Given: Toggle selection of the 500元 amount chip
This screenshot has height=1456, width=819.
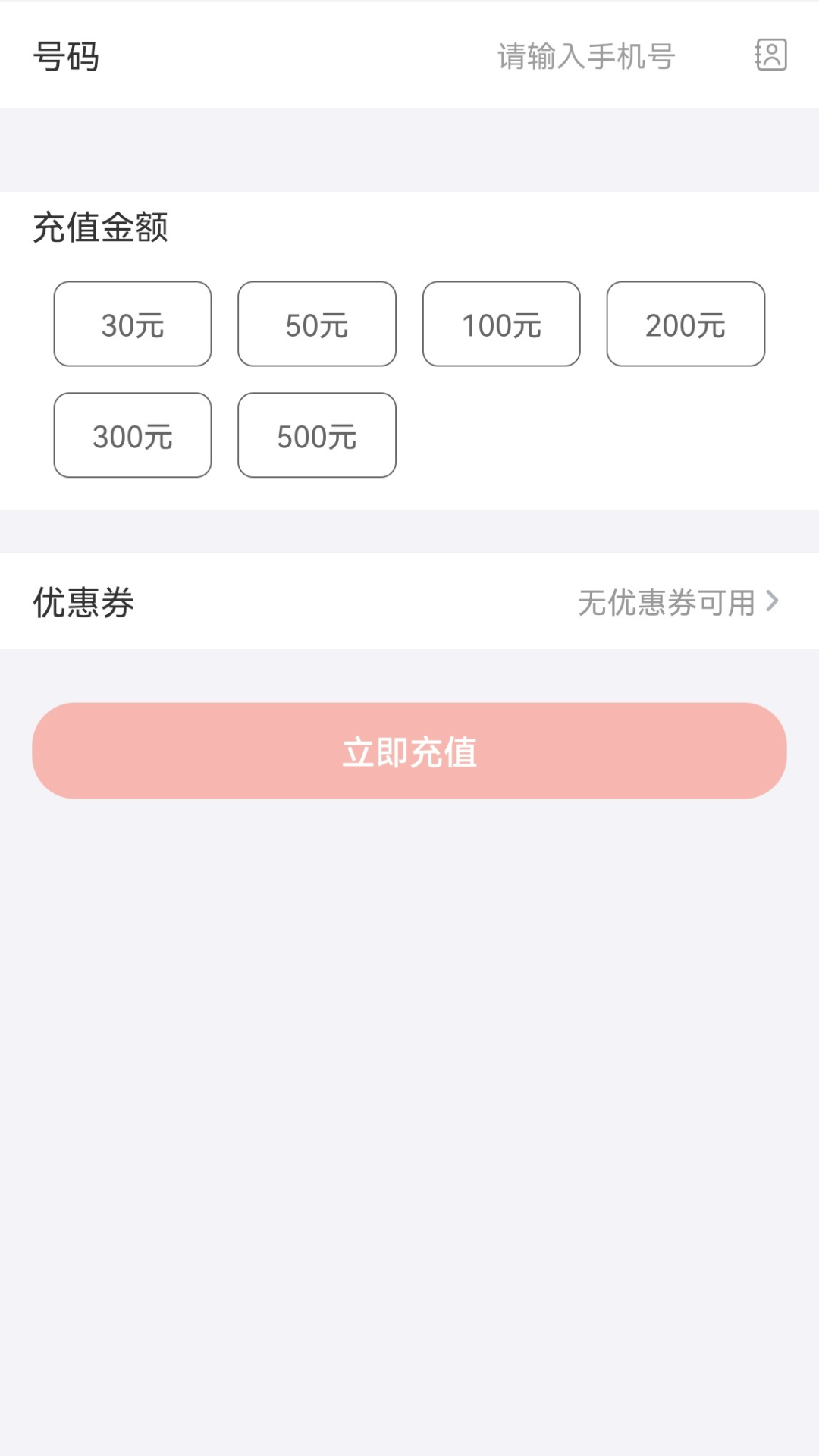Looking at the screenshot, I should click(x=316, y=435).
